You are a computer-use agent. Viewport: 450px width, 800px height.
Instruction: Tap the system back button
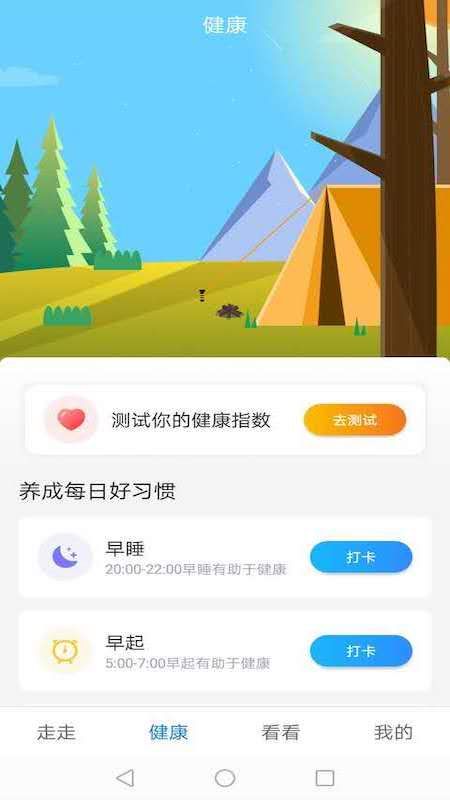(x=125, y=778)
